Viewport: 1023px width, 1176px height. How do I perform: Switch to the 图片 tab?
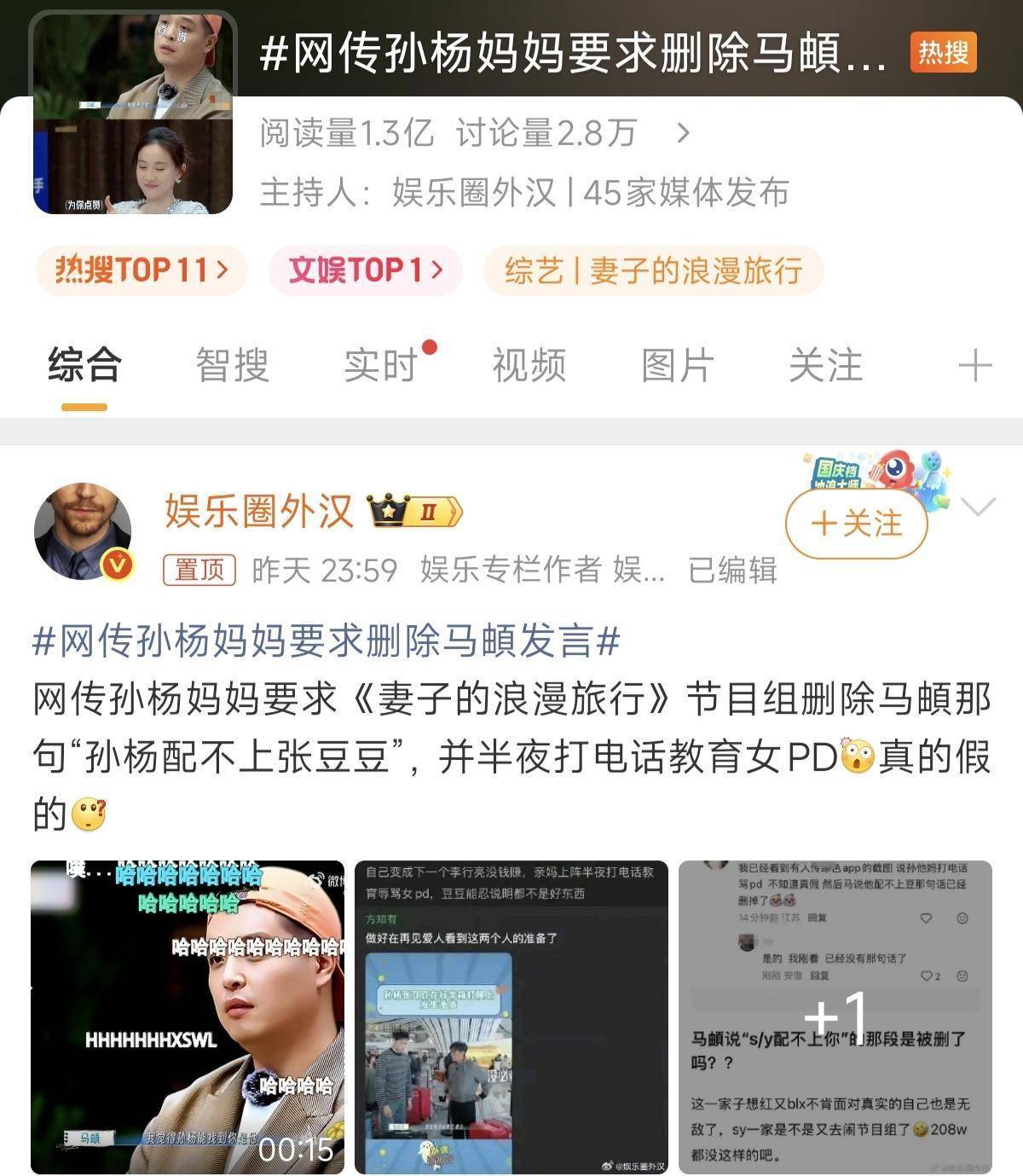[x=678, y=365]
